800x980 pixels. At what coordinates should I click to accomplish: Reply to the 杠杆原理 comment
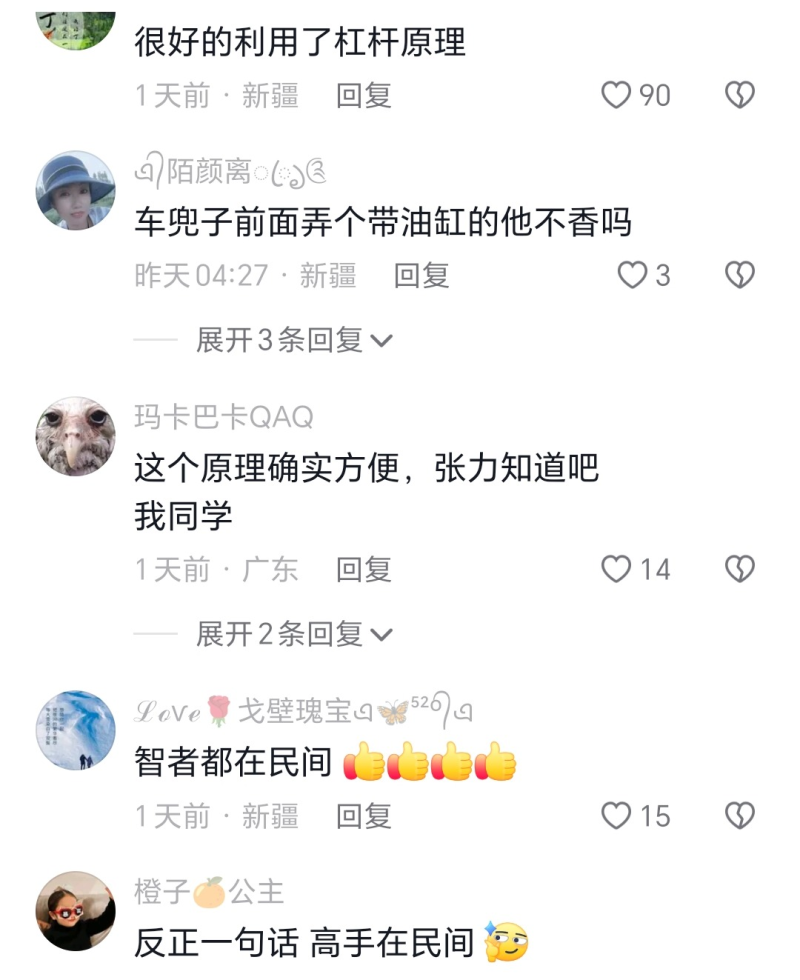click(363, 95)
